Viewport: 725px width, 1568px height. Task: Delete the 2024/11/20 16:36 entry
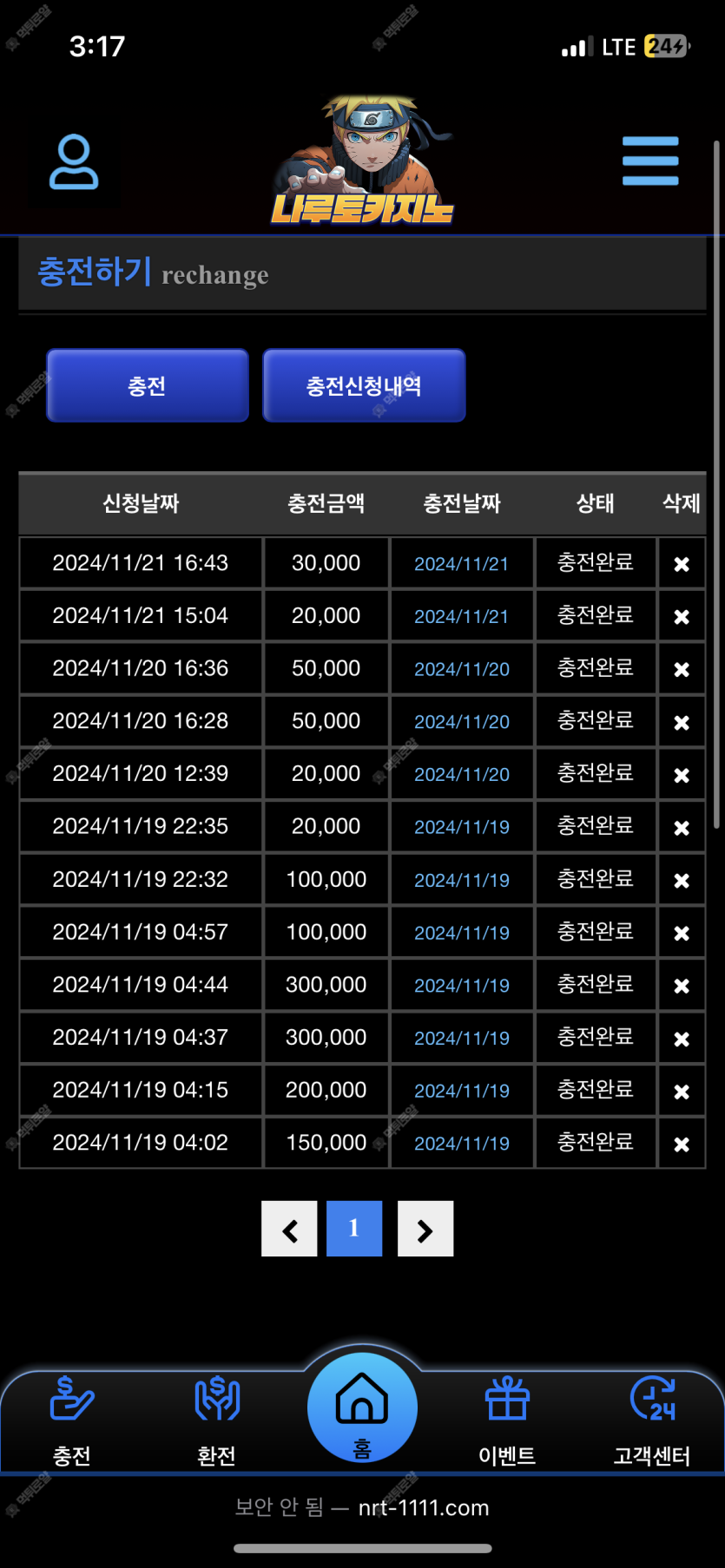tap(682, 669)
